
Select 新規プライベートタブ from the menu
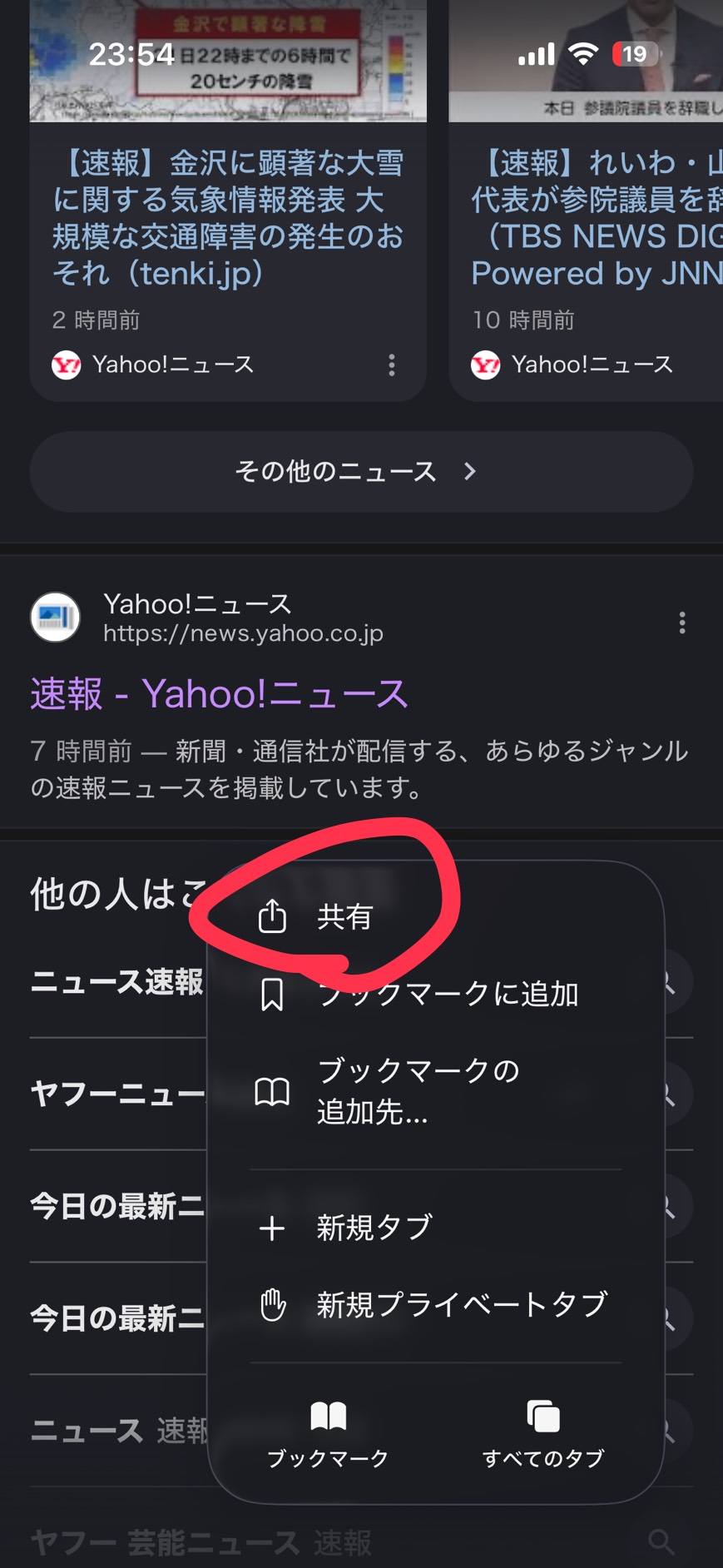[461, 1305]
